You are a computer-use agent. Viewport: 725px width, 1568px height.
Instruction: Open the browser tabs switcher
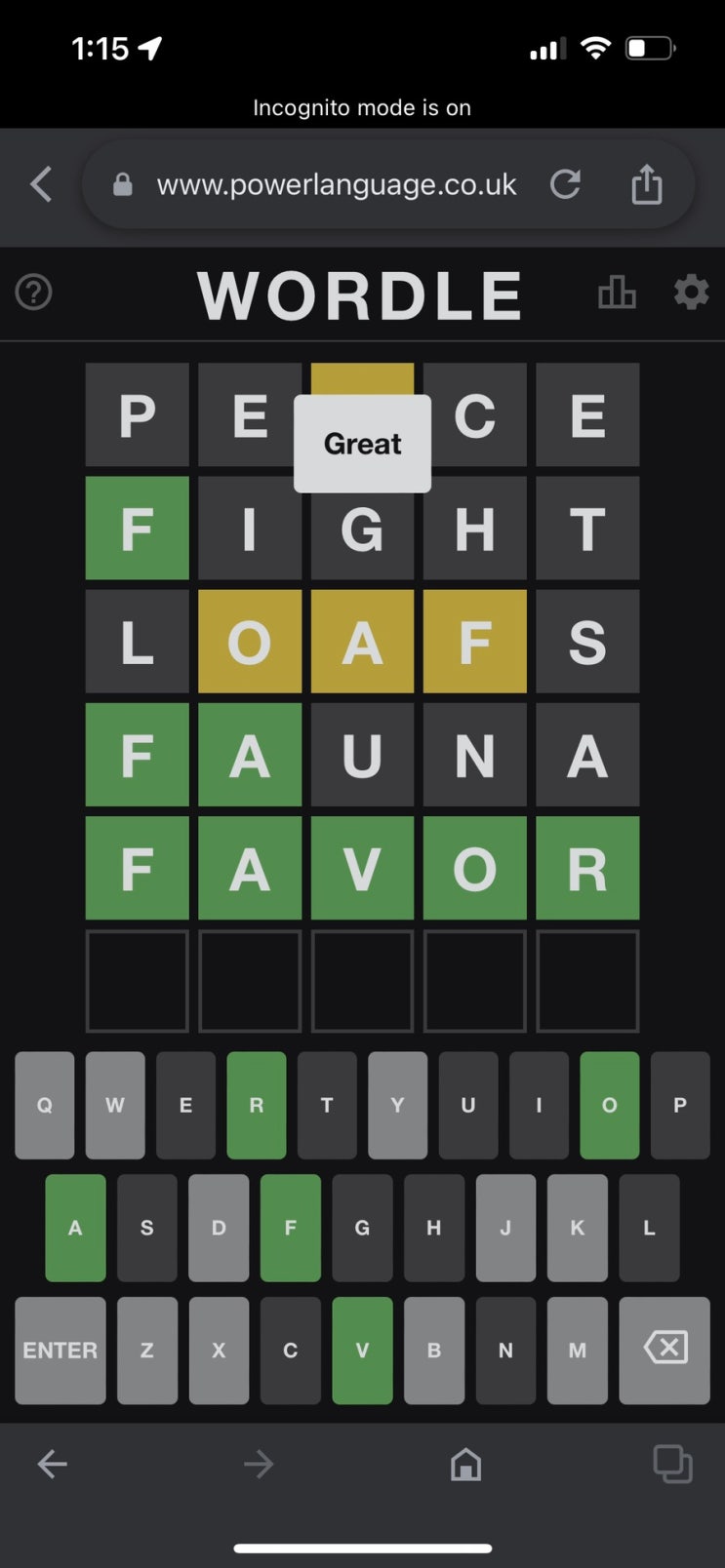click(671, 1464)
